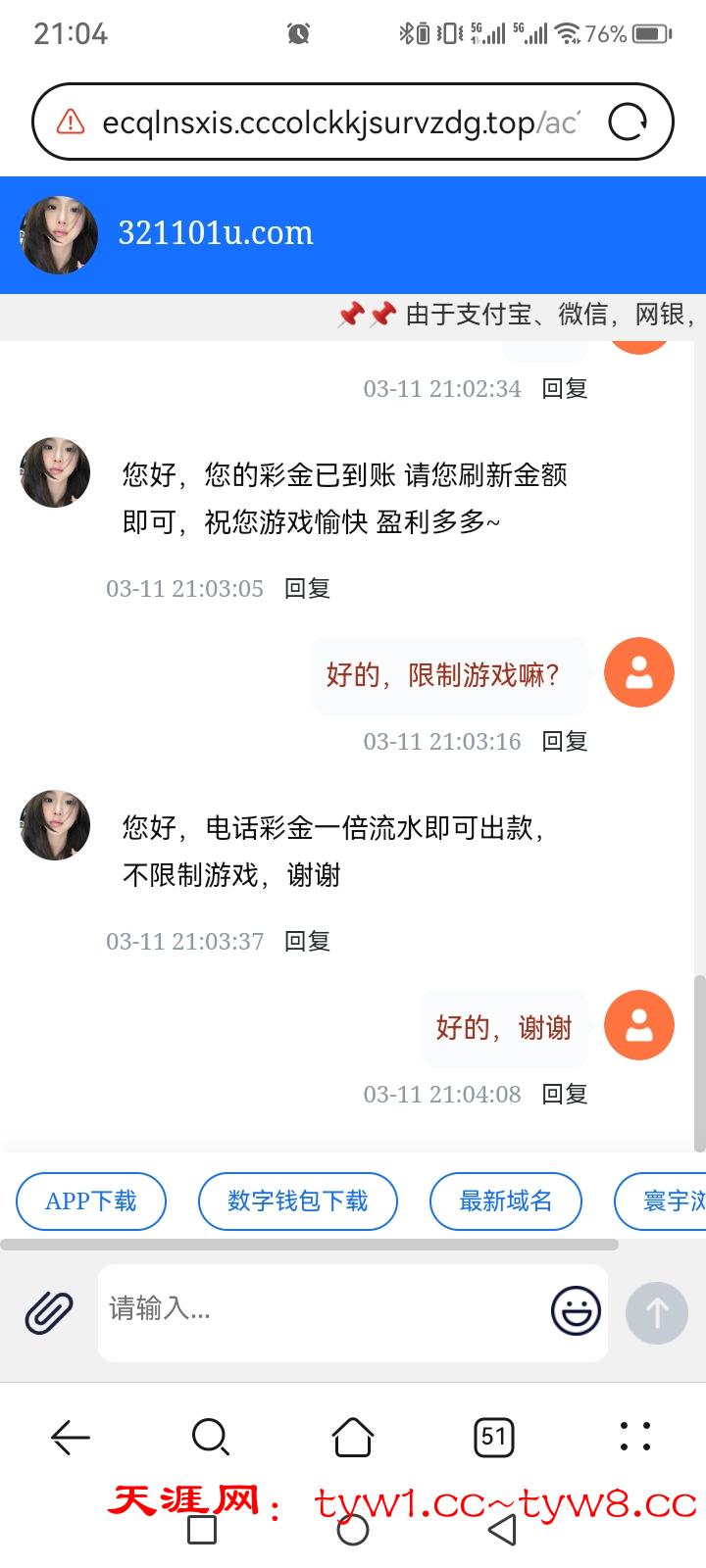Go back in the browser toolbar
Image resolution: width=706 pixels, height=1568 pixels.
coord(71,1438)
